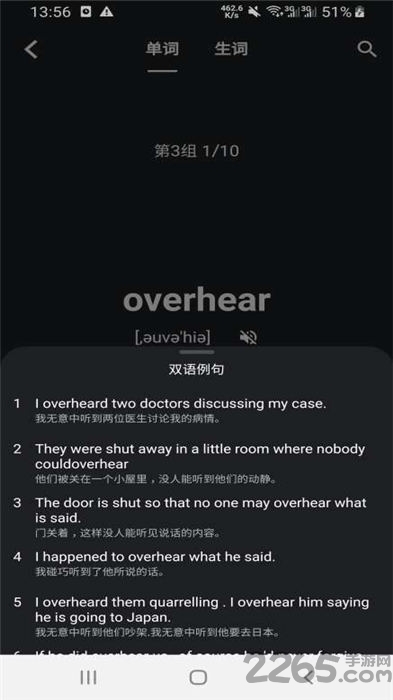Viewport: 393px width, 700px height.
Task: Tap the bottom sheet drag handle
Action: (x=196, y=352)
